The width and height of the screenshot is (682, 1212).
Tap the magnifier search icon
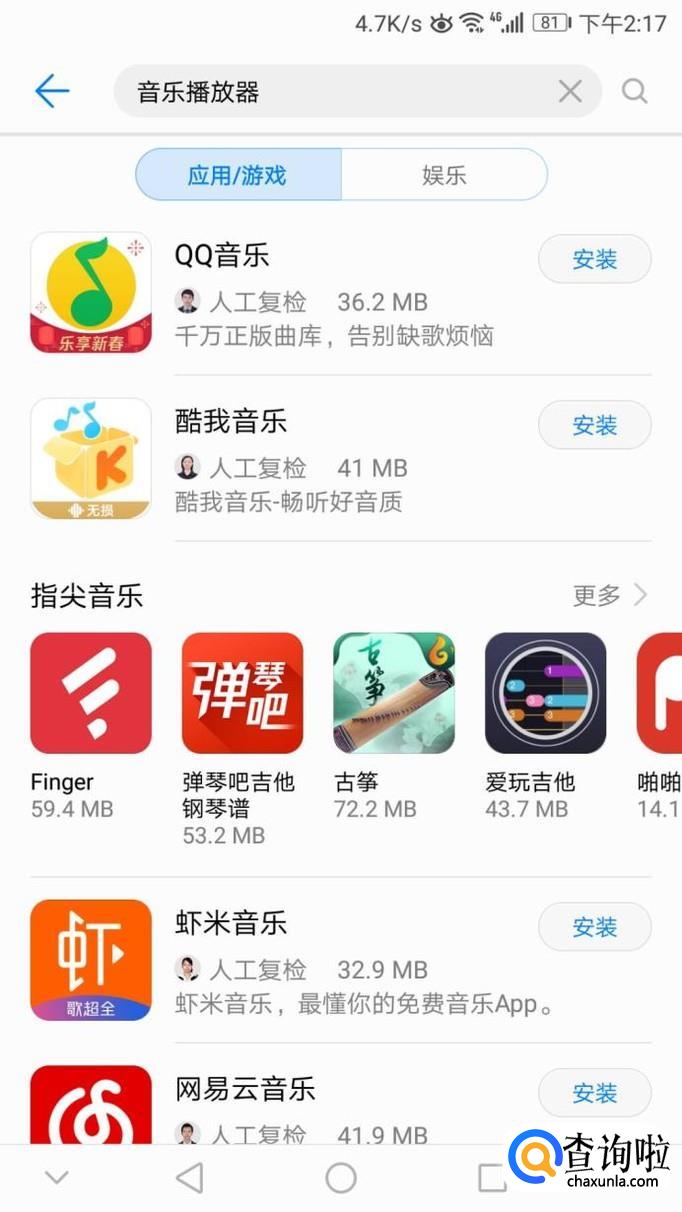[x=635, y=92]
